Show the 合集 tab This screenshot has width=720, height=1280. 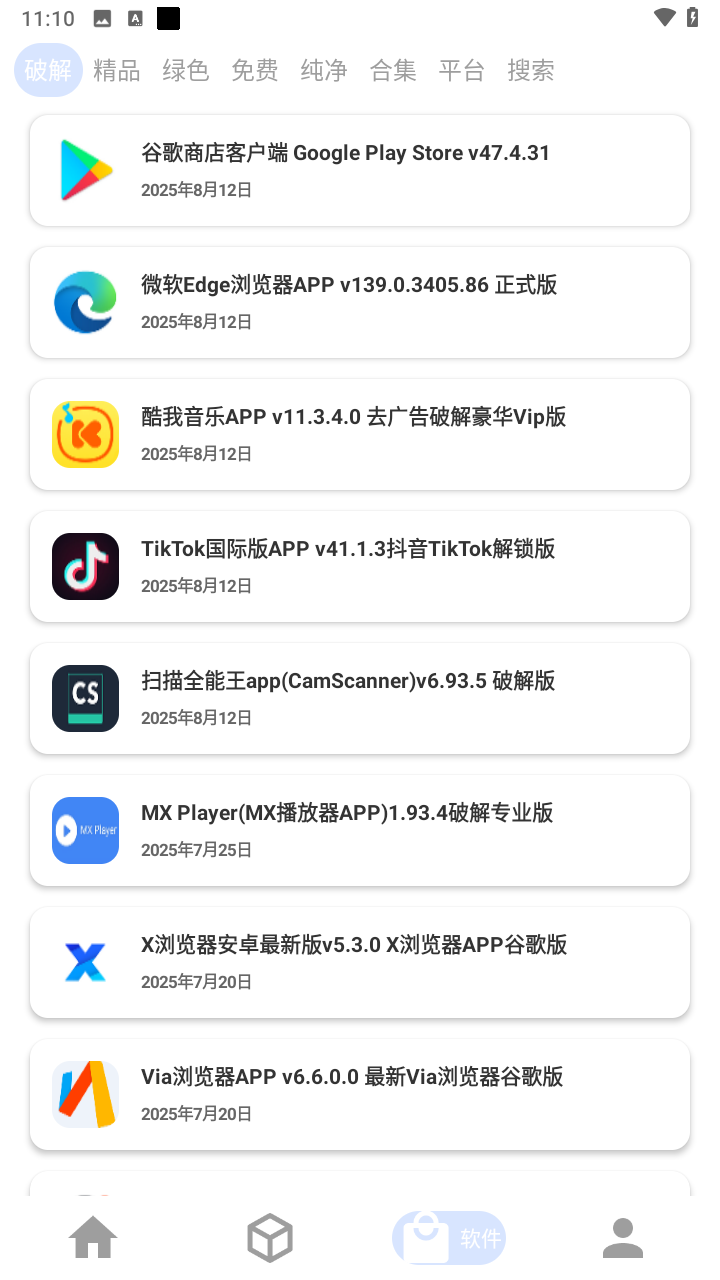coord(392,70)
